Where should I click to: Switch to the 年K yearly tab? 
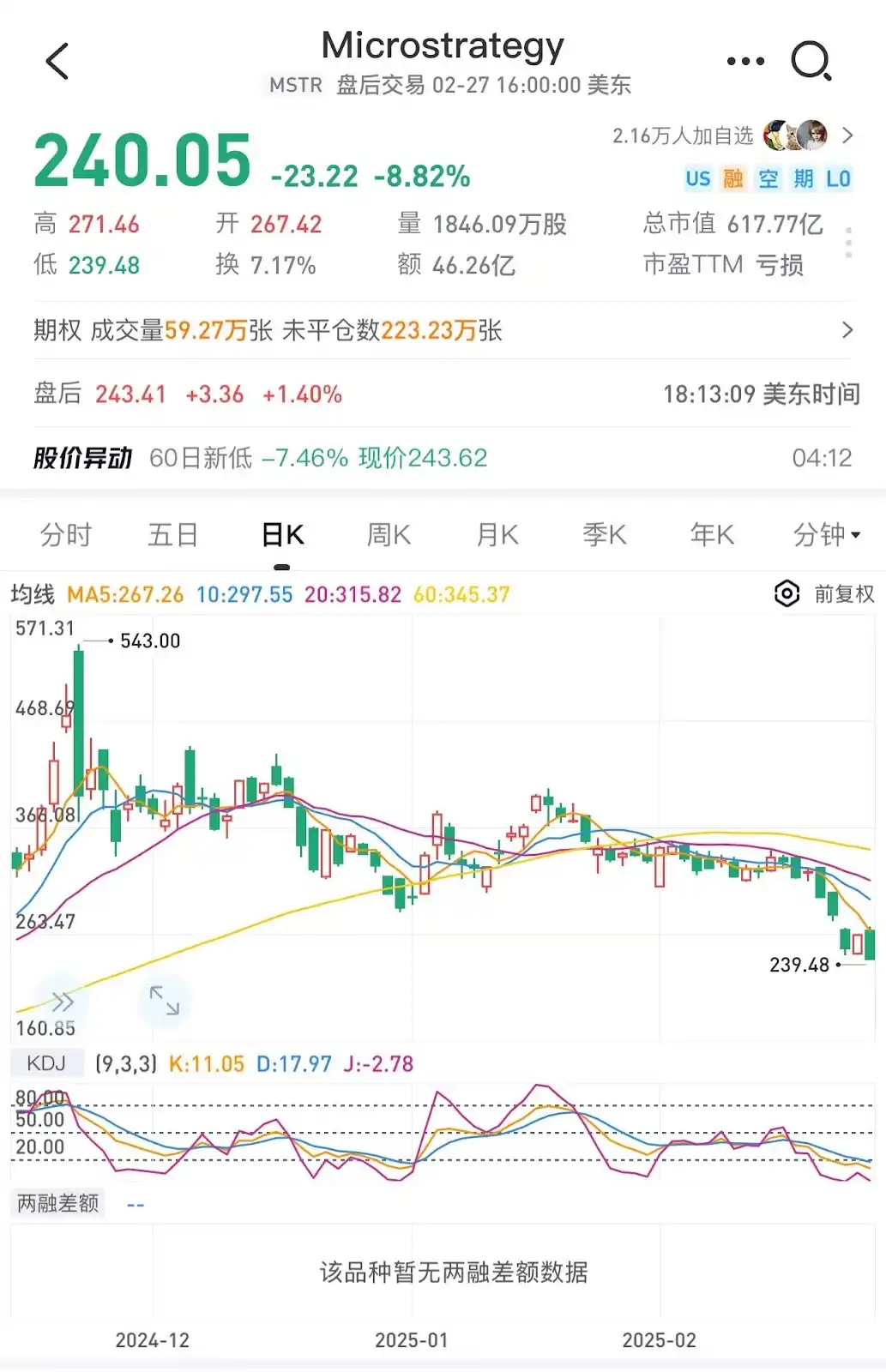point(712,535)
